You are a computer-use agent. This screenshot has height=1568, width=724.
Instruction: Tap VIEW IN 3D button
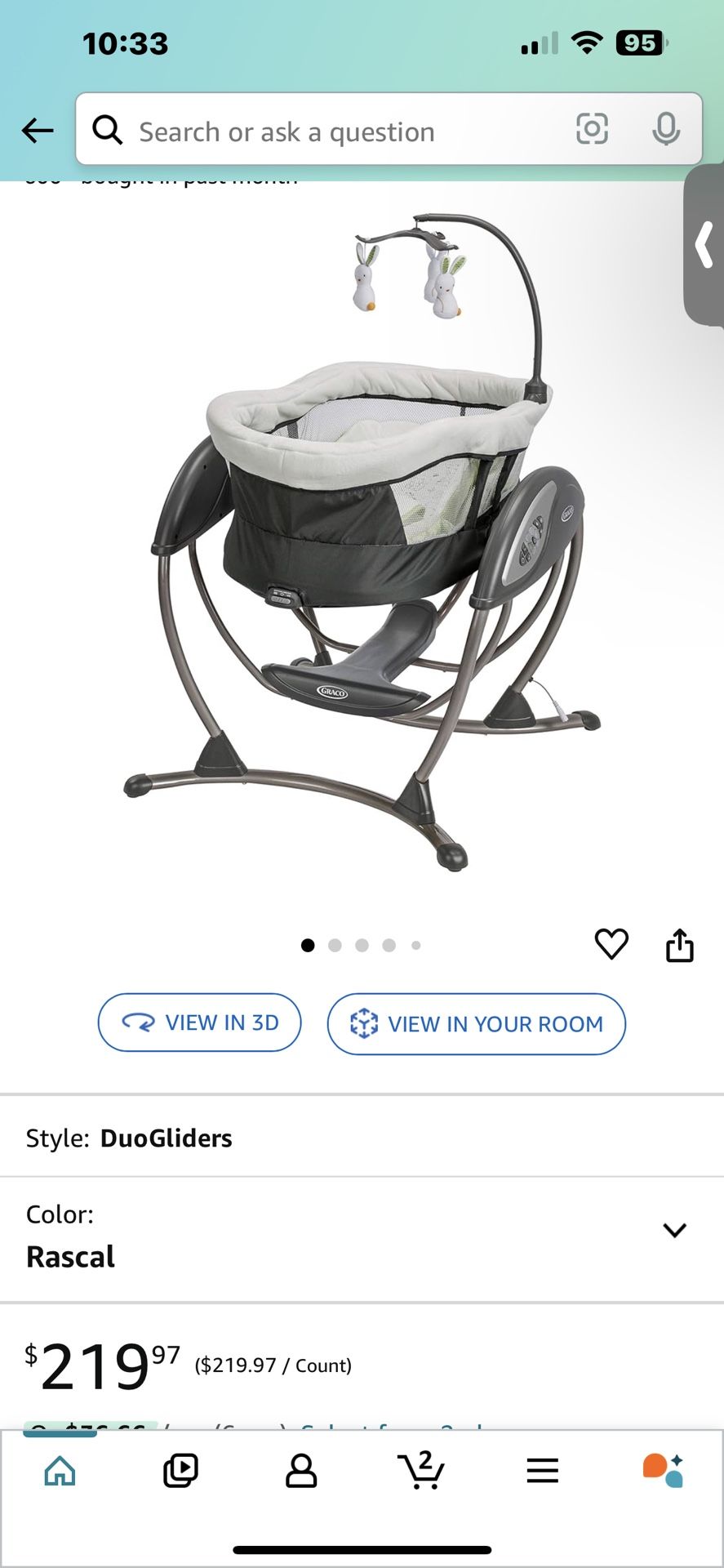(x=200, y=1022)
